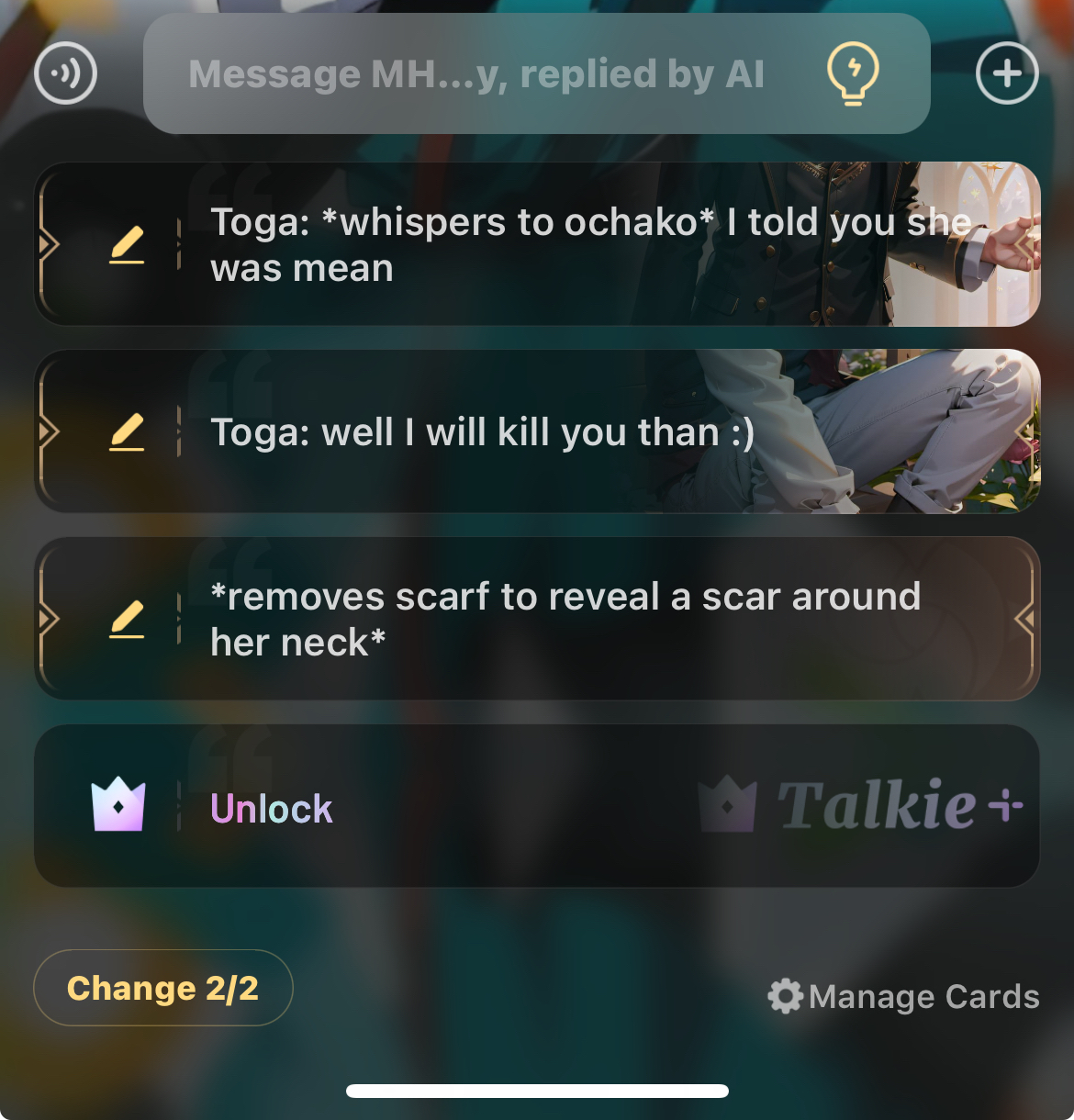1074x1120 pixels.
Task: Open Manage Cards settings
Action: (x=904, y=997)
